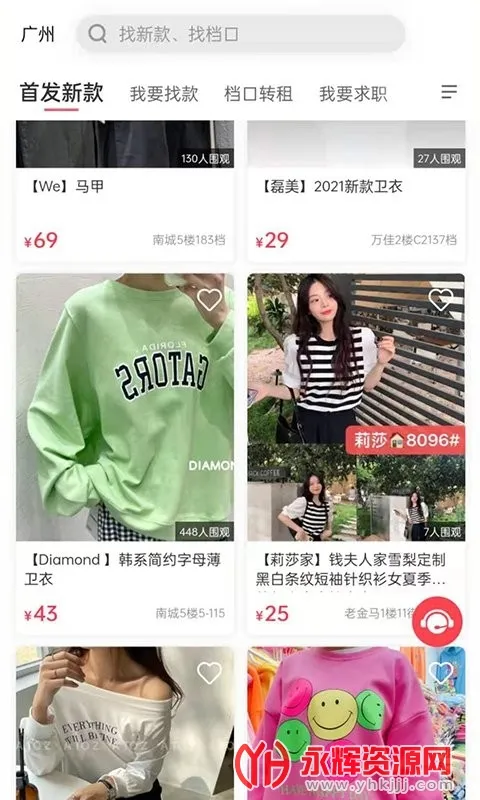
Task: Switch to the 我要求职 tab
Action: tap(353, 94)
